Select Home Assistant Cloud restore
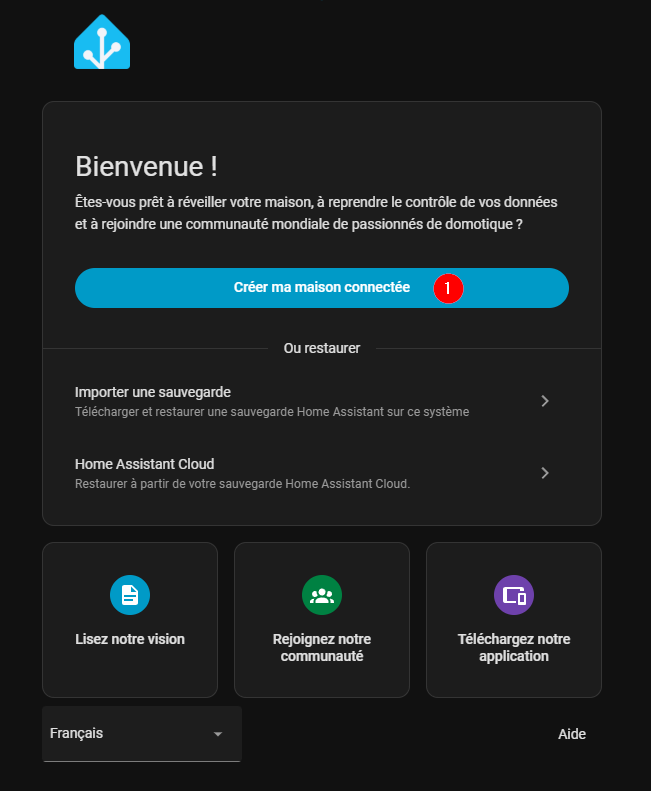Screen dimensions: 651x791 [312, 473]
